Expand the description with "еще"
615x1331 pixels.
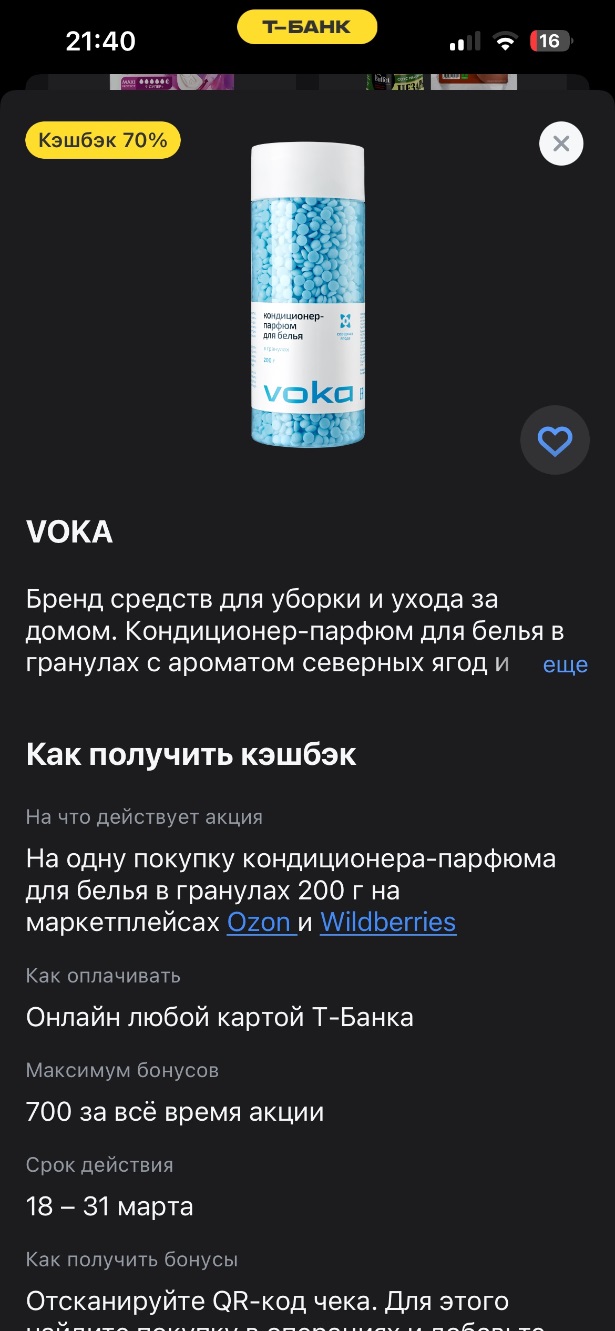point(565,665)
